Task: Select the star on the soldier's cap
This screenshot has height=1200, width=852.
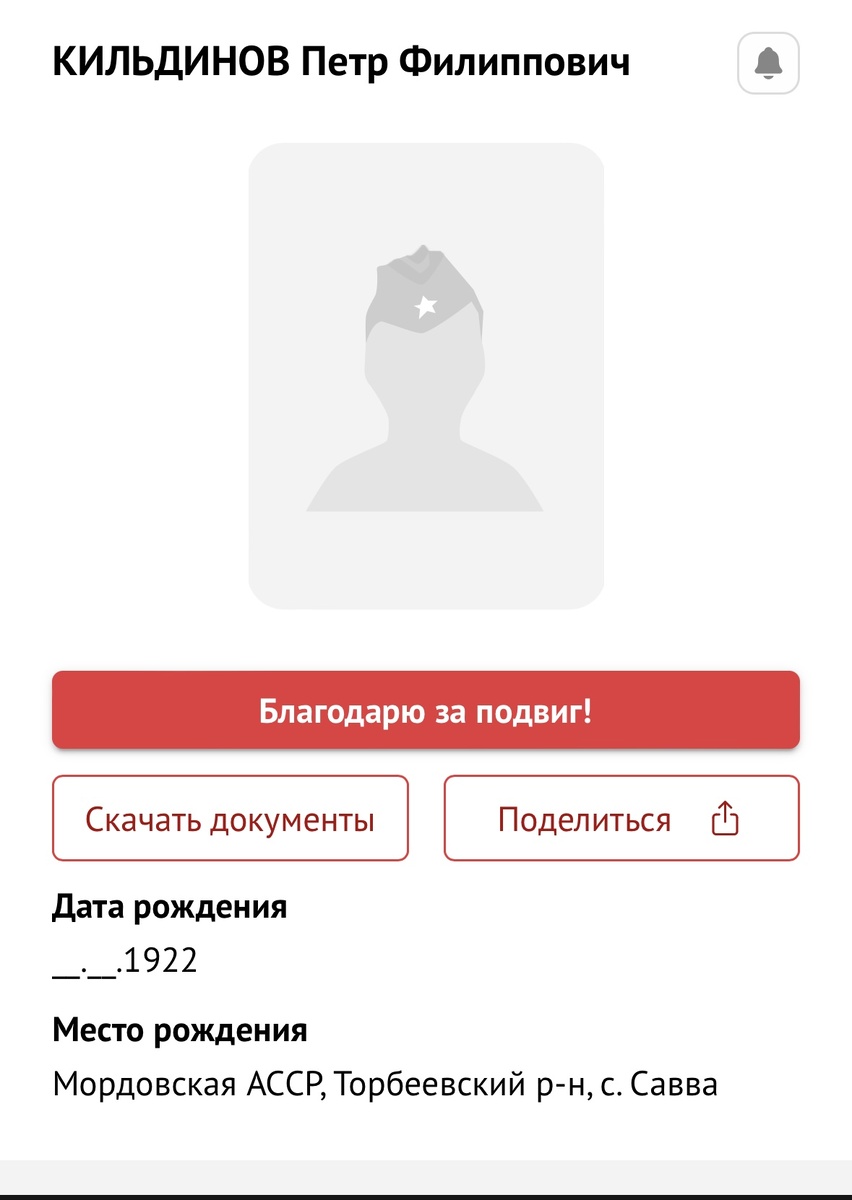Action: pyautogui.click(x=427, y=308)
